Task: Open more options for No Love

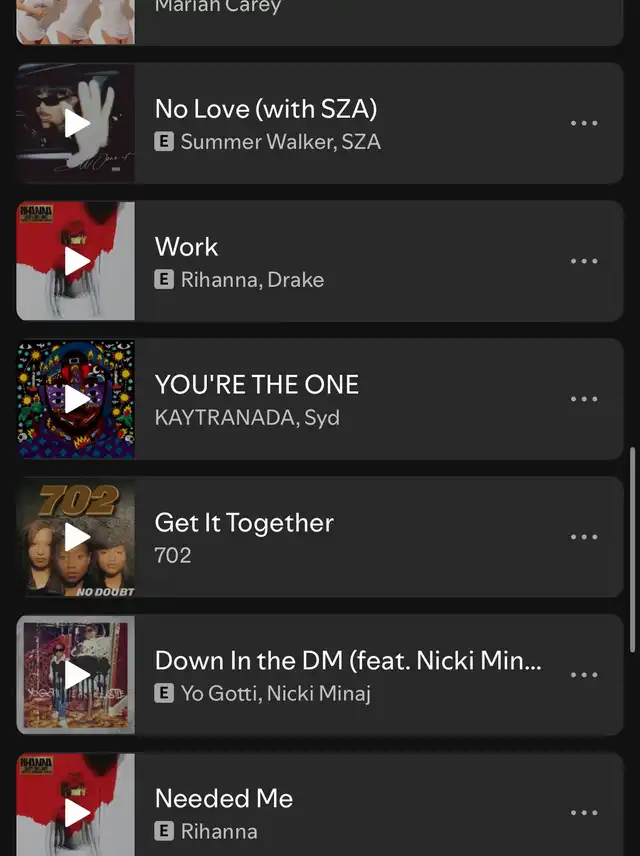Action: pos(584,123)
